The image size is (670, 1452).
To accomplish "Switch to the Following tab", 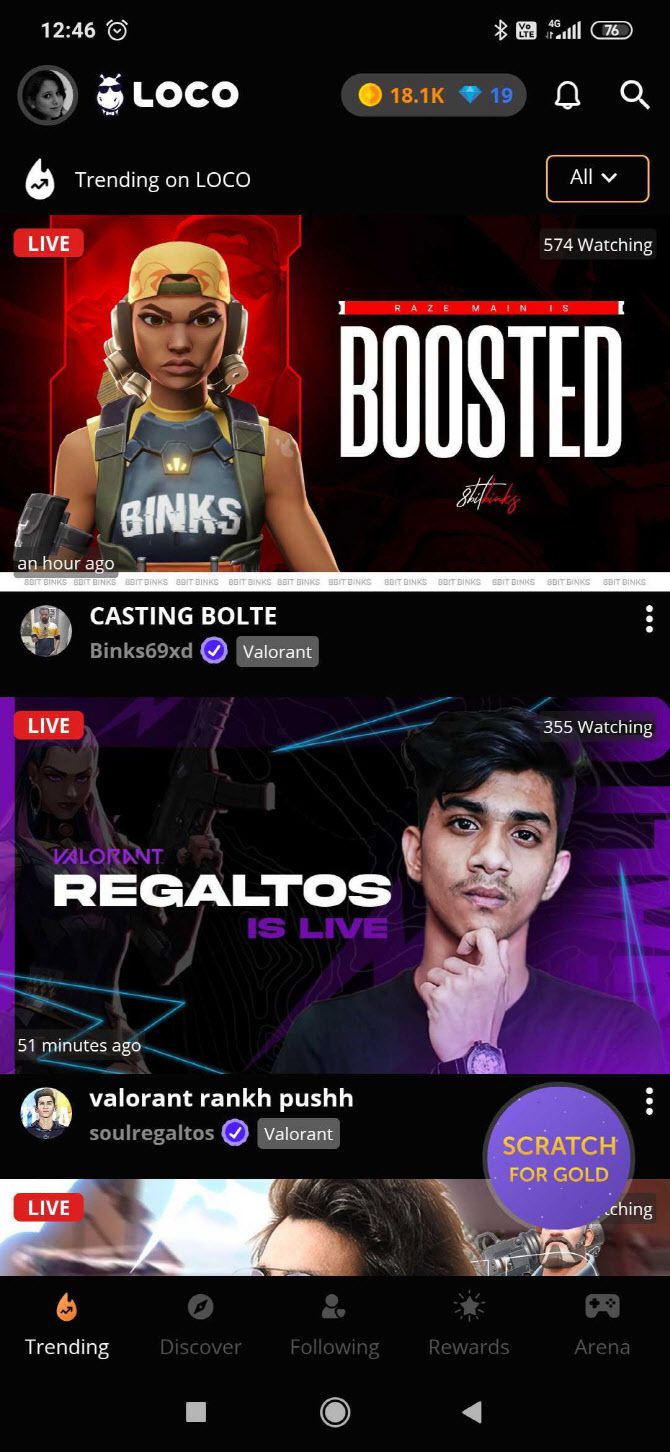I will pyautogui.click(x=334, y=1324).
